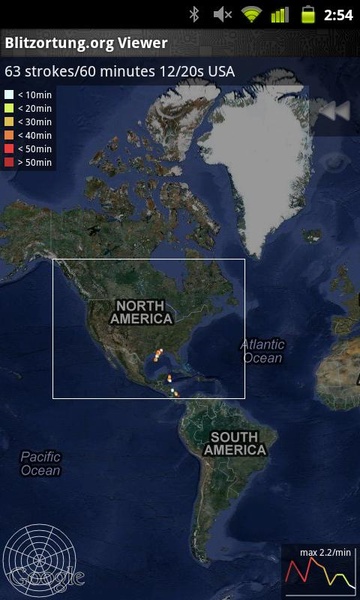
Task: Tap the rewind double-arrow button
Action: coord(334,111)
